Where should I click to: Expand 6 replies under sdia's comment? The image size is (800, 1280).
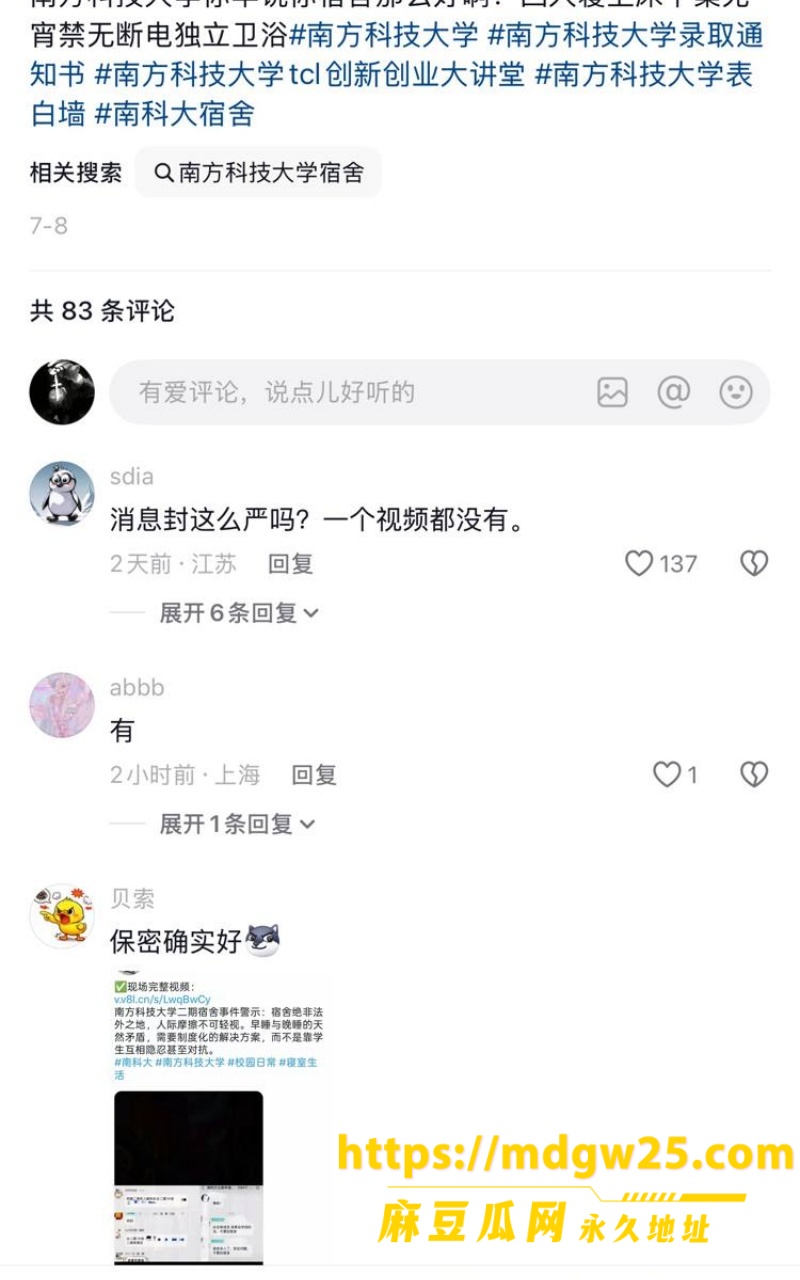click(x=239, y=613)
